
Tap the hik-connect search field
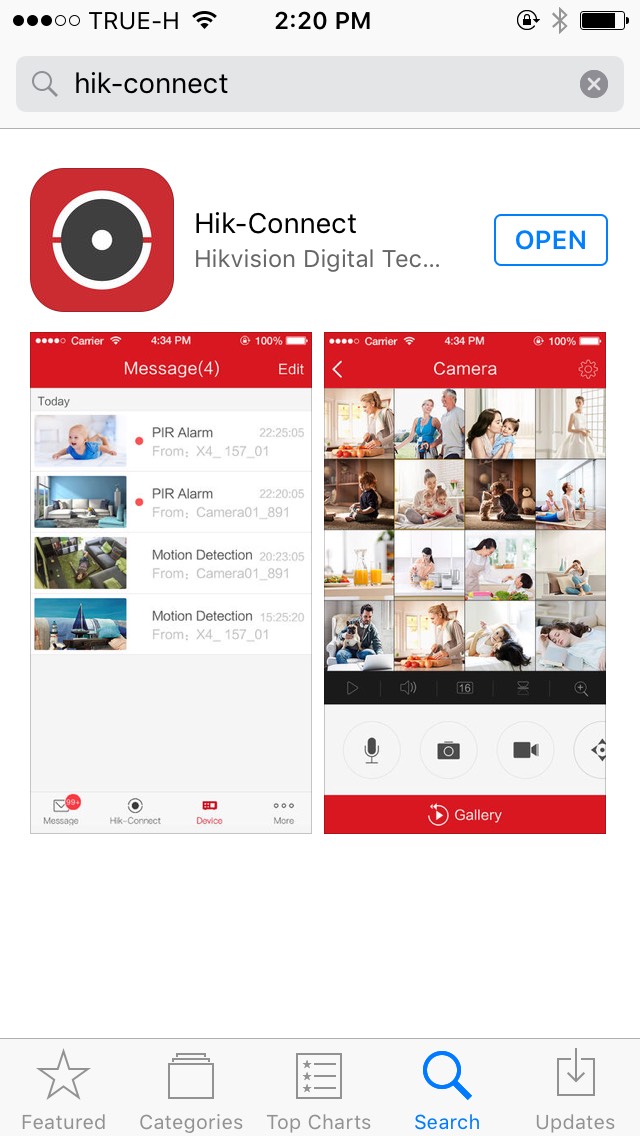[300, 84]
